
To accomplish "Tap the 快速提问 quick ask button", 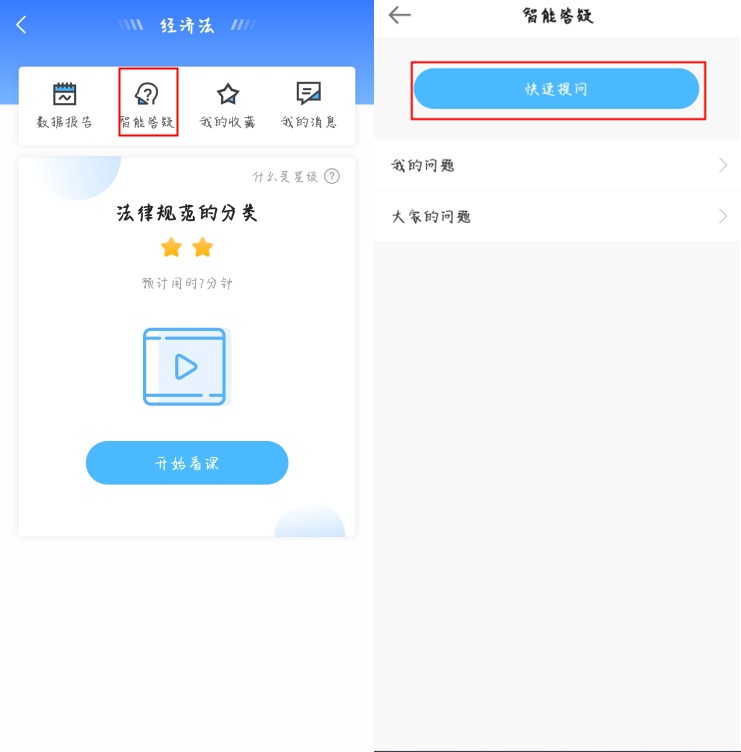I will tap(557, 88).
